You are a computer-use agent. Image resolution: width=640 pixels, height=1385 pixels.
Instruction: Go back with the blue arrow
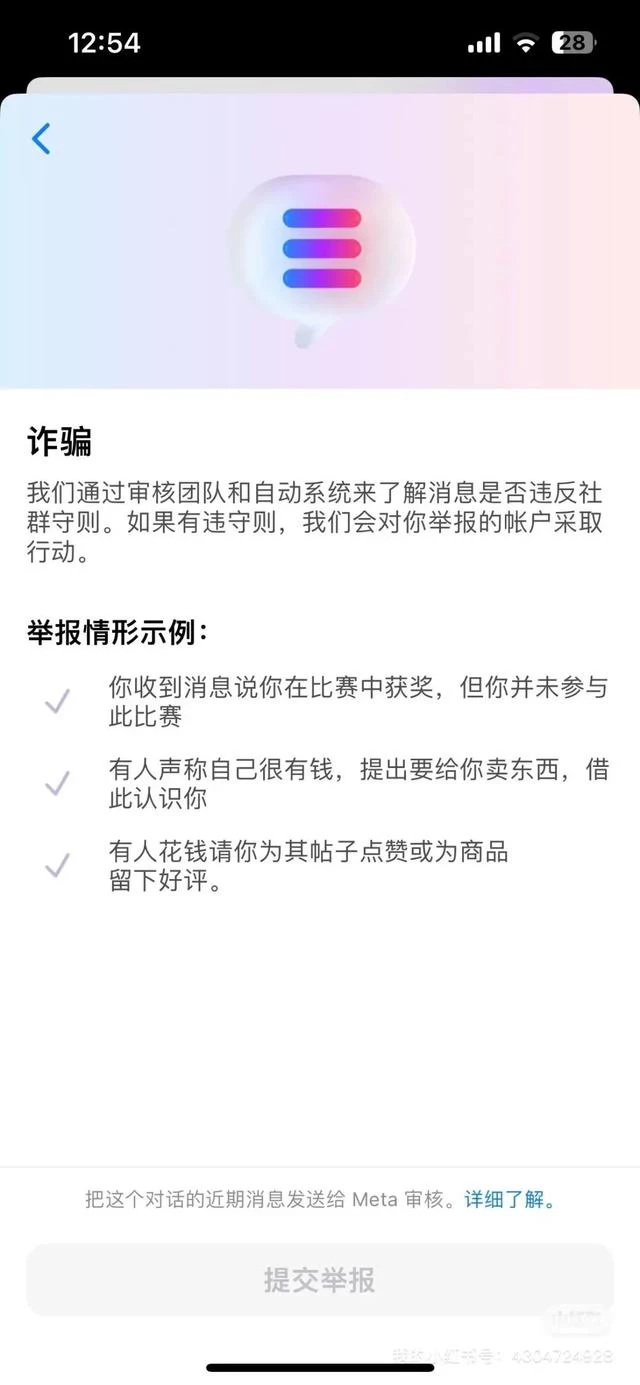pos(41,138)
